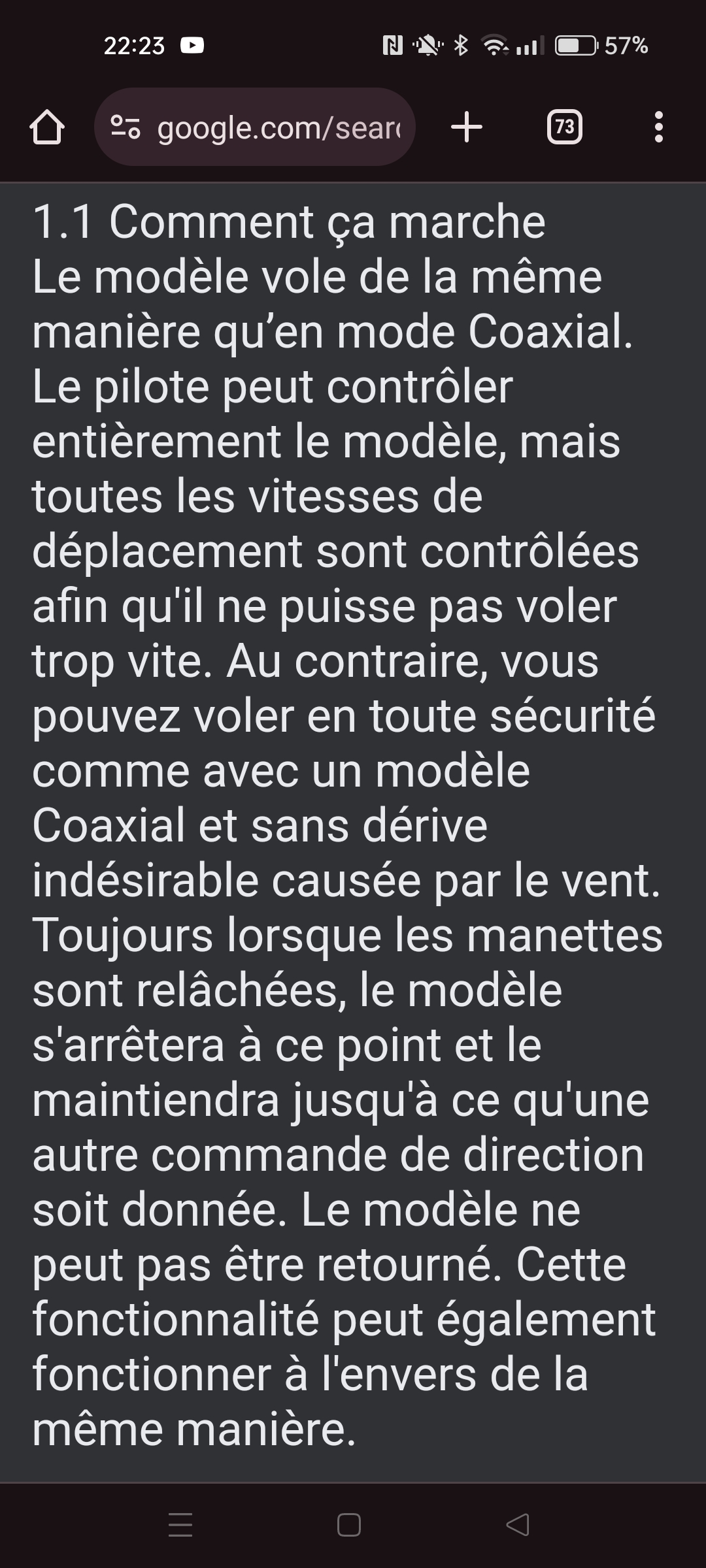Open the browser overflow menu
The height and width of the screenshot is (1568, 706).
coord(659,127)
